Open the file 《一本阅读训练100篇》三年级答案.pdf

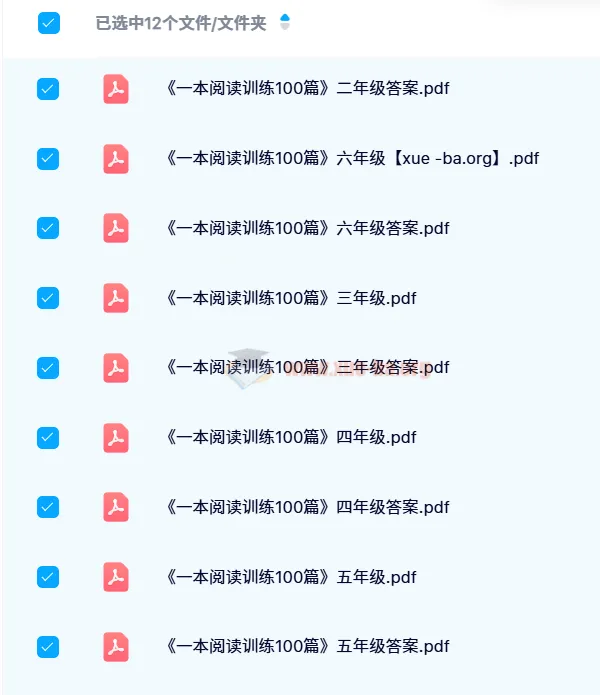307,367
